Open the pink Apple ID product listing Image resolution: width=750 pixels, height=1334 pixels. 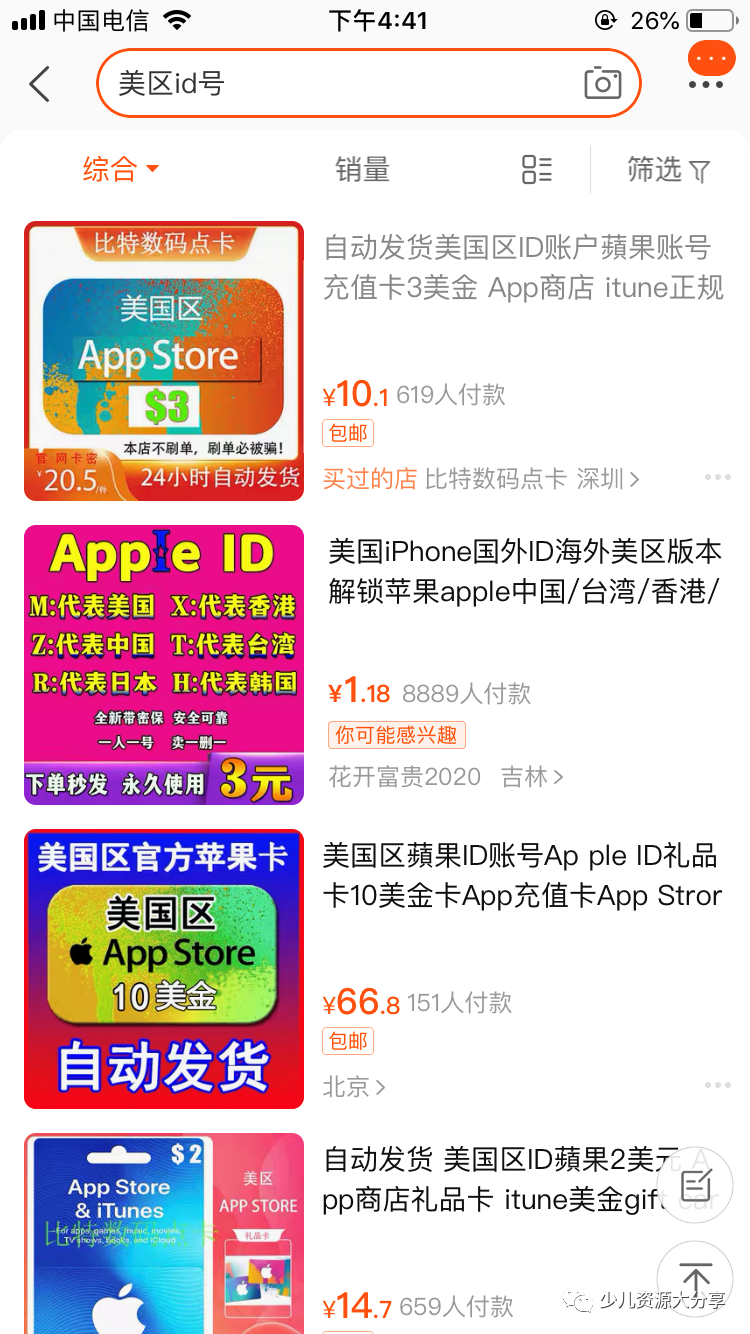click(x=164, y=665)
